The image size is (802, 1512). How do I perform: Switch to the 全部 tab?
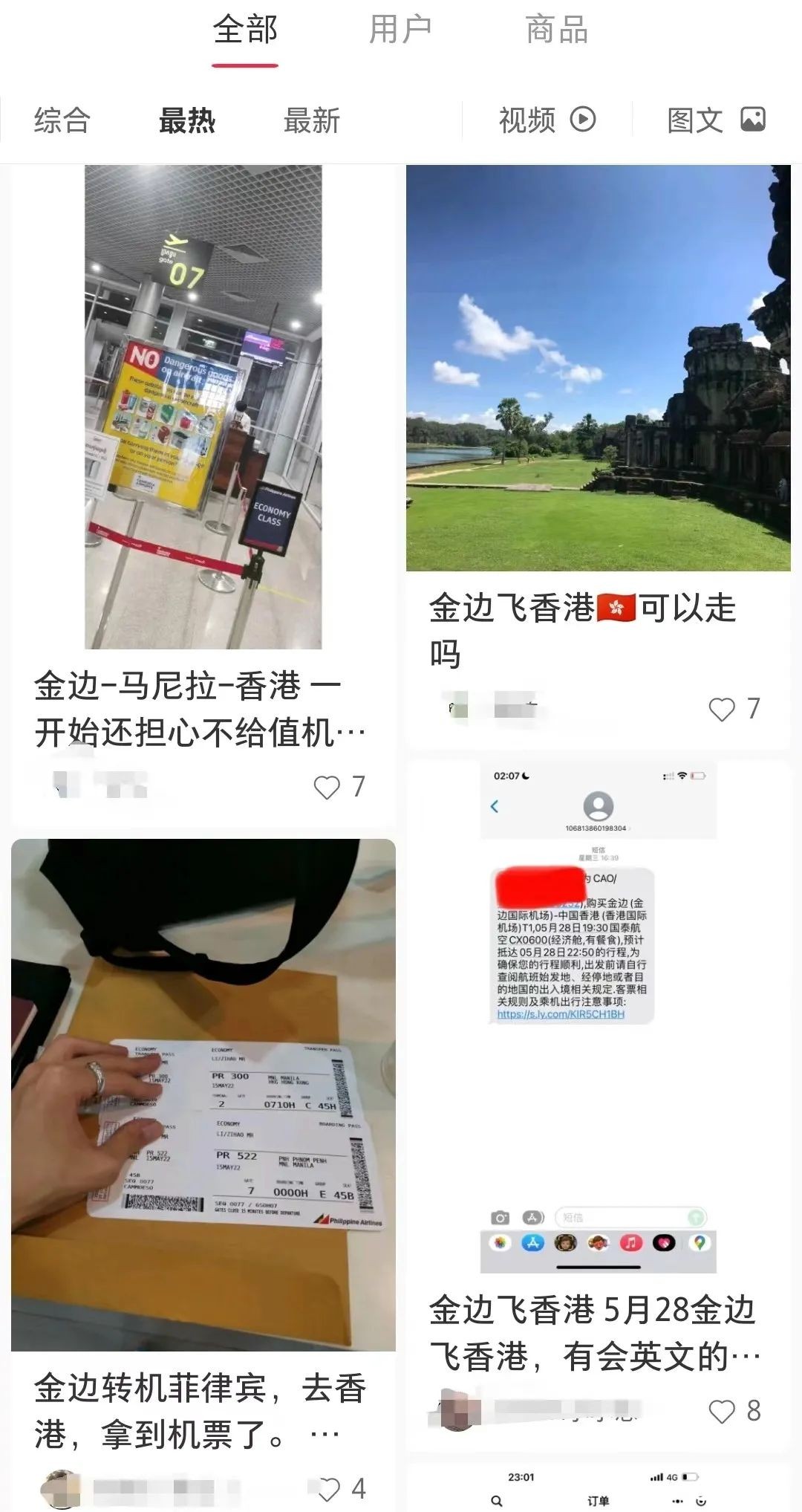point(244,31)
